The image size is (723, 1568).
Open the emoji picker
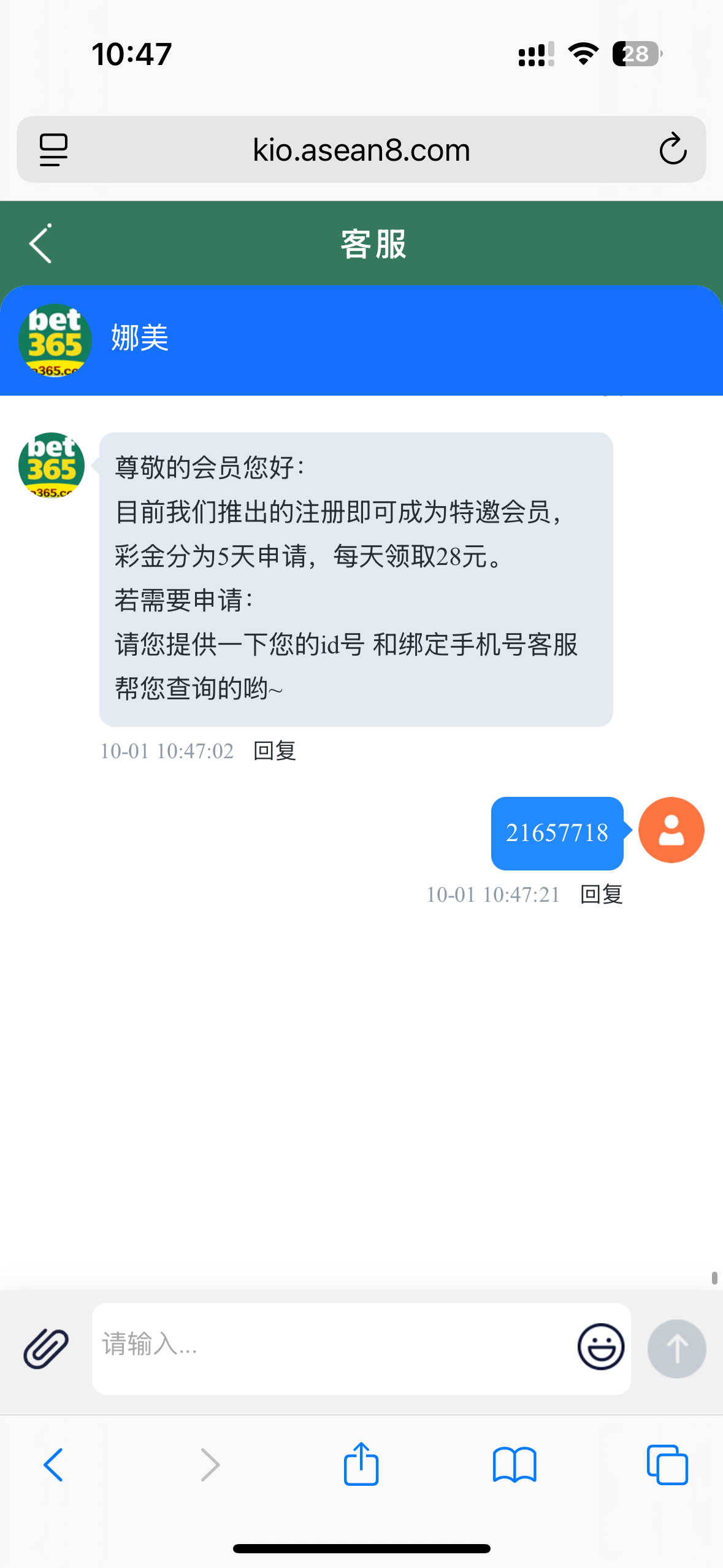(x=600, y=1347)
